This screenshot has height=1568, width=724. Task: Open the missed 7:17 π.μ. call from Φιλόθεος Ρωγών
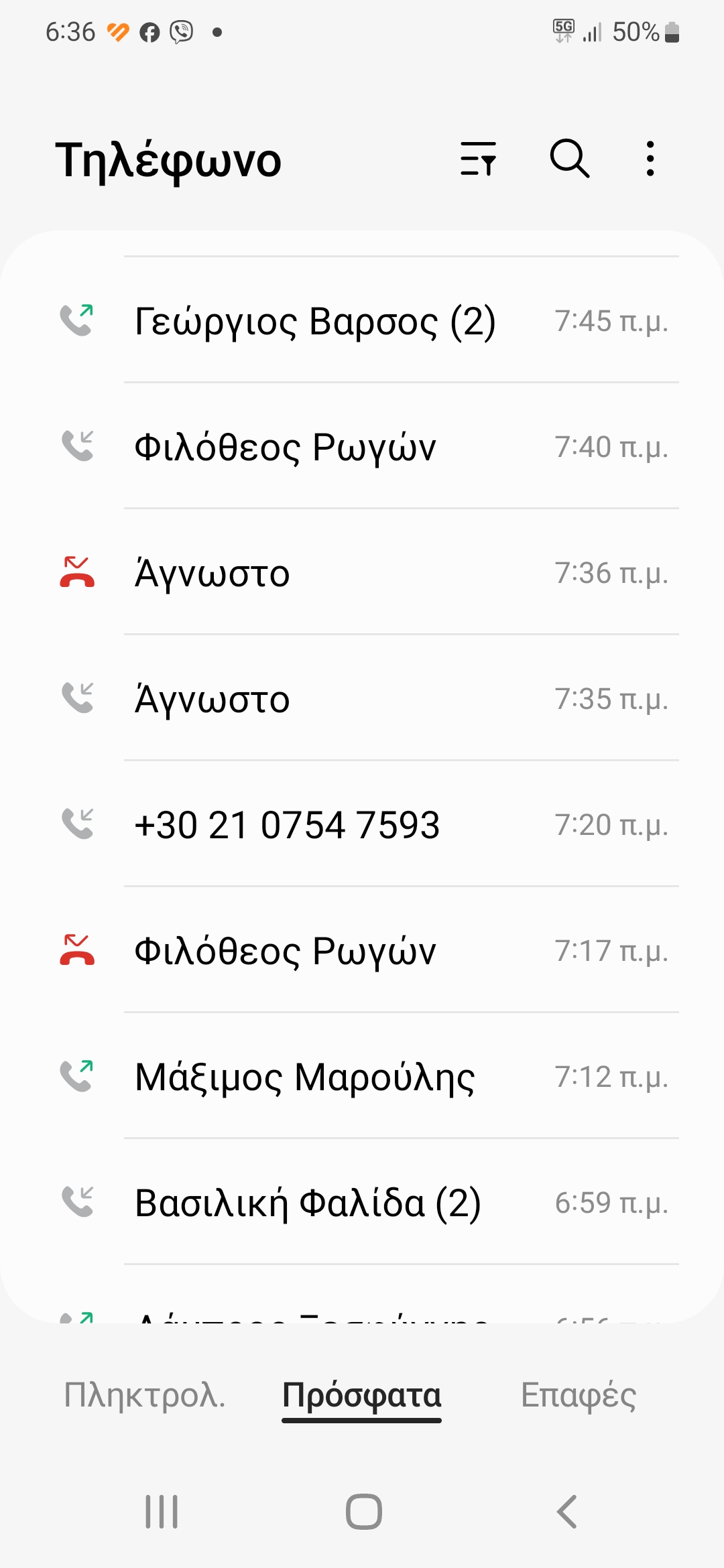pos(362,950)
